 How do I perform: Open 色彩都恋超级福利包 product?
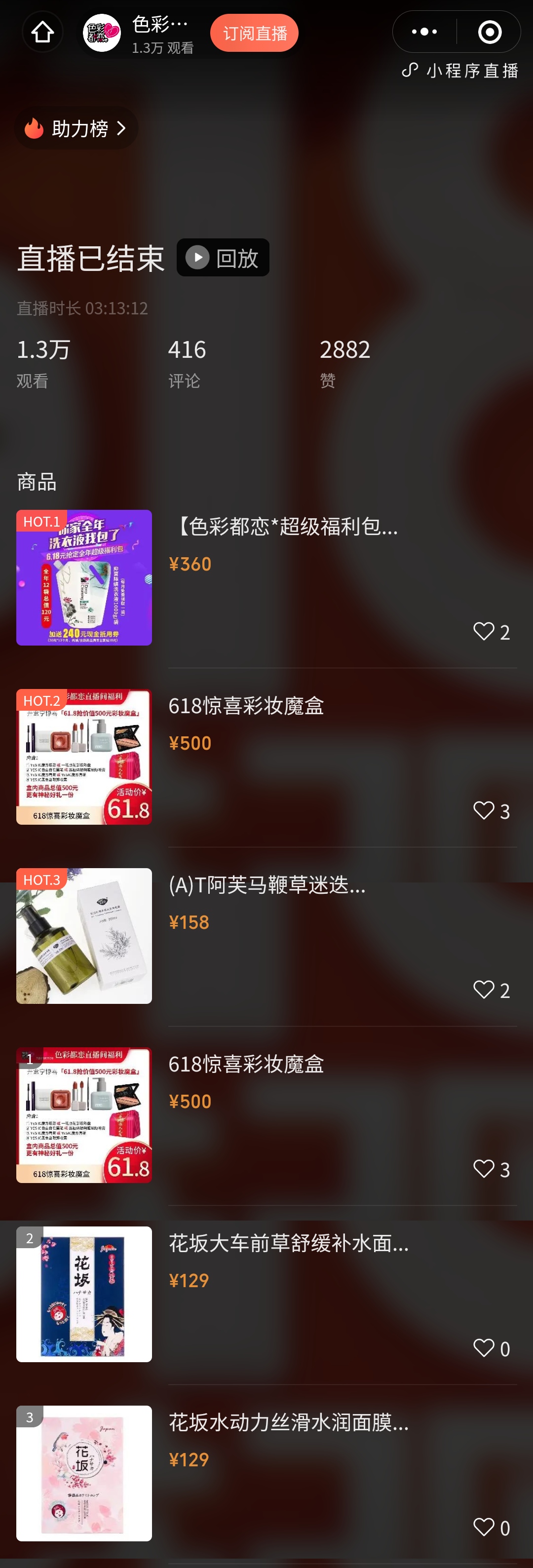click(286, 527)
